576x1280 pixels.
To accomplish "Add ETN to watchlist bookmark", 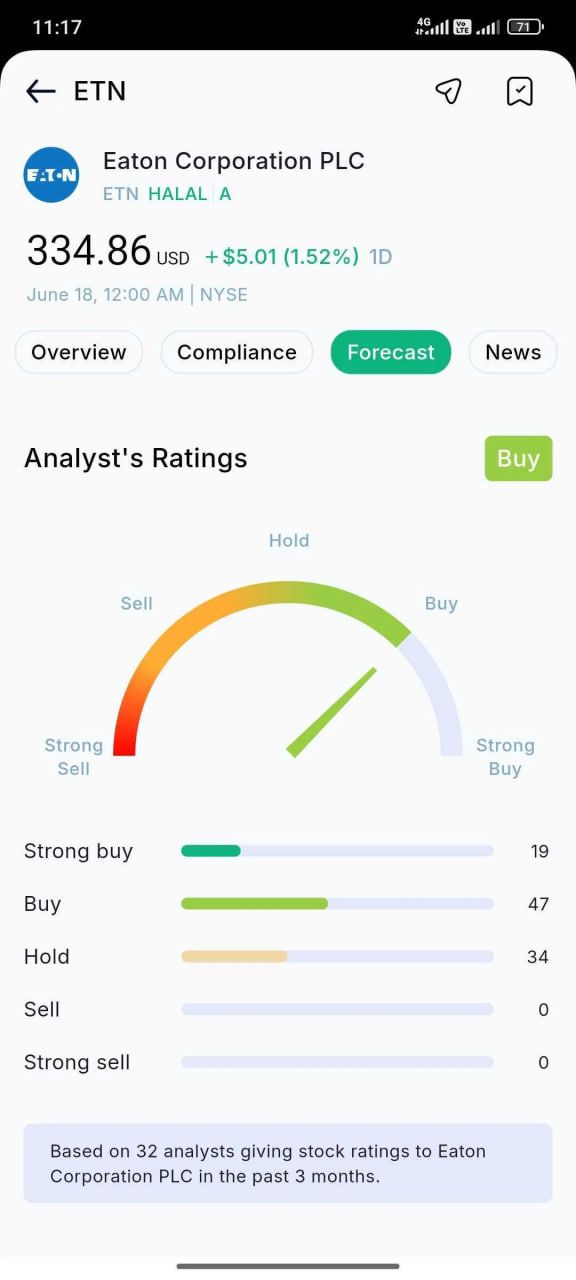I will tap(519, 91).
